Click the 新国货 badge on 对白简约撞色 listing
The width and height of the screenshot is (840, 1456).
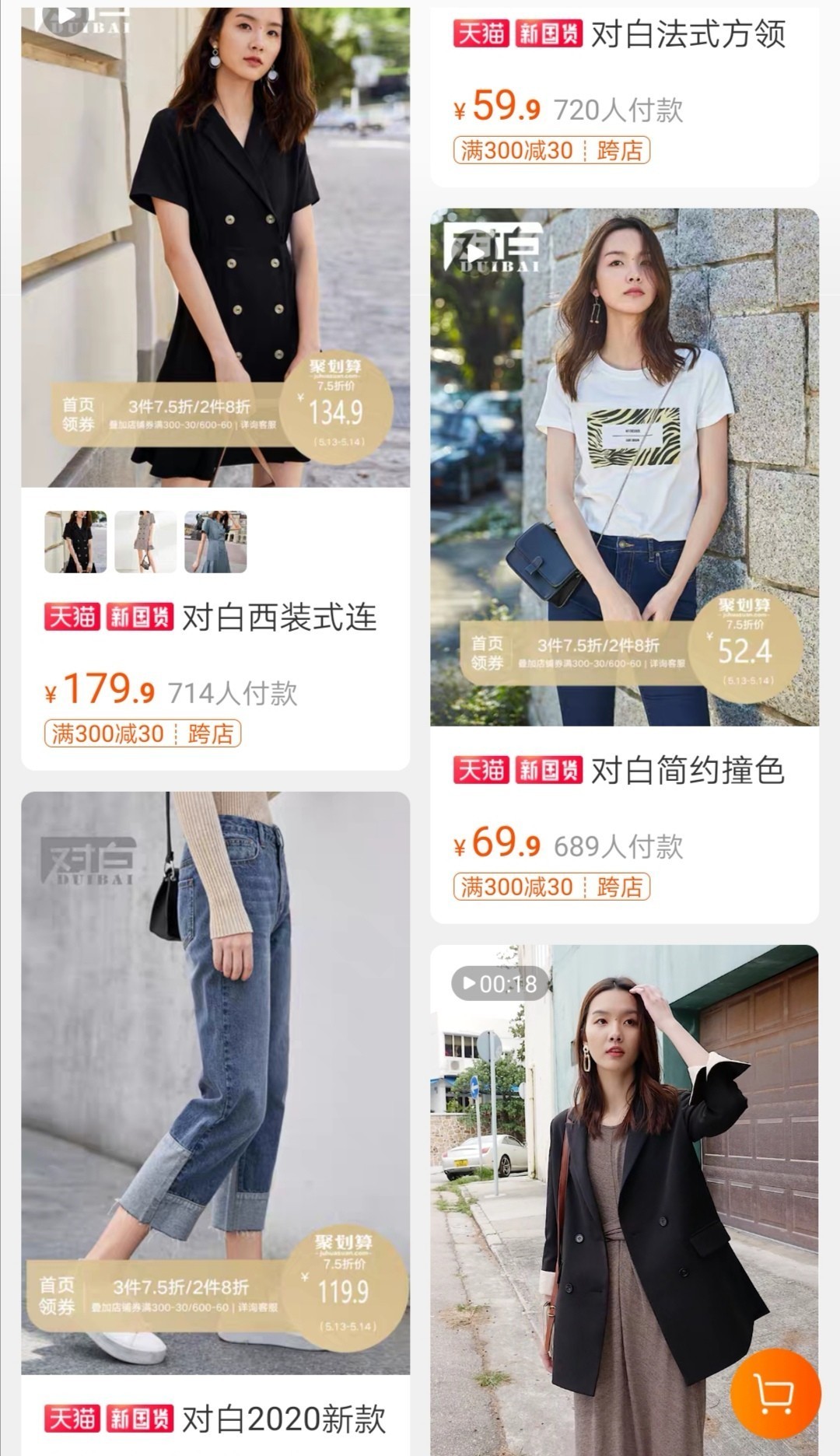(x=547, y=769)
